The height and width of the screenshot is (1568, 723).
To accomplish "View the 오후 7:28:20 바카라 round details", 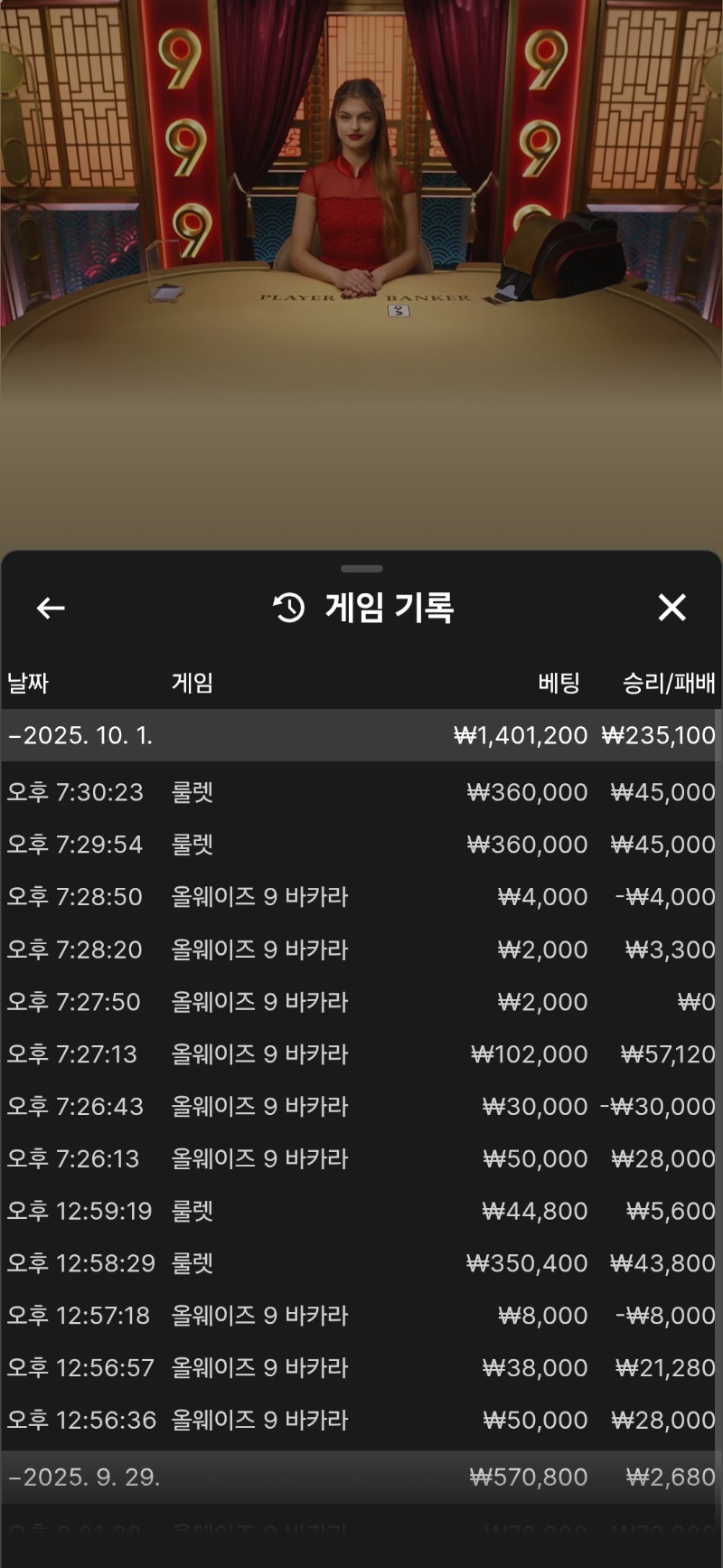I will (360, 949).
